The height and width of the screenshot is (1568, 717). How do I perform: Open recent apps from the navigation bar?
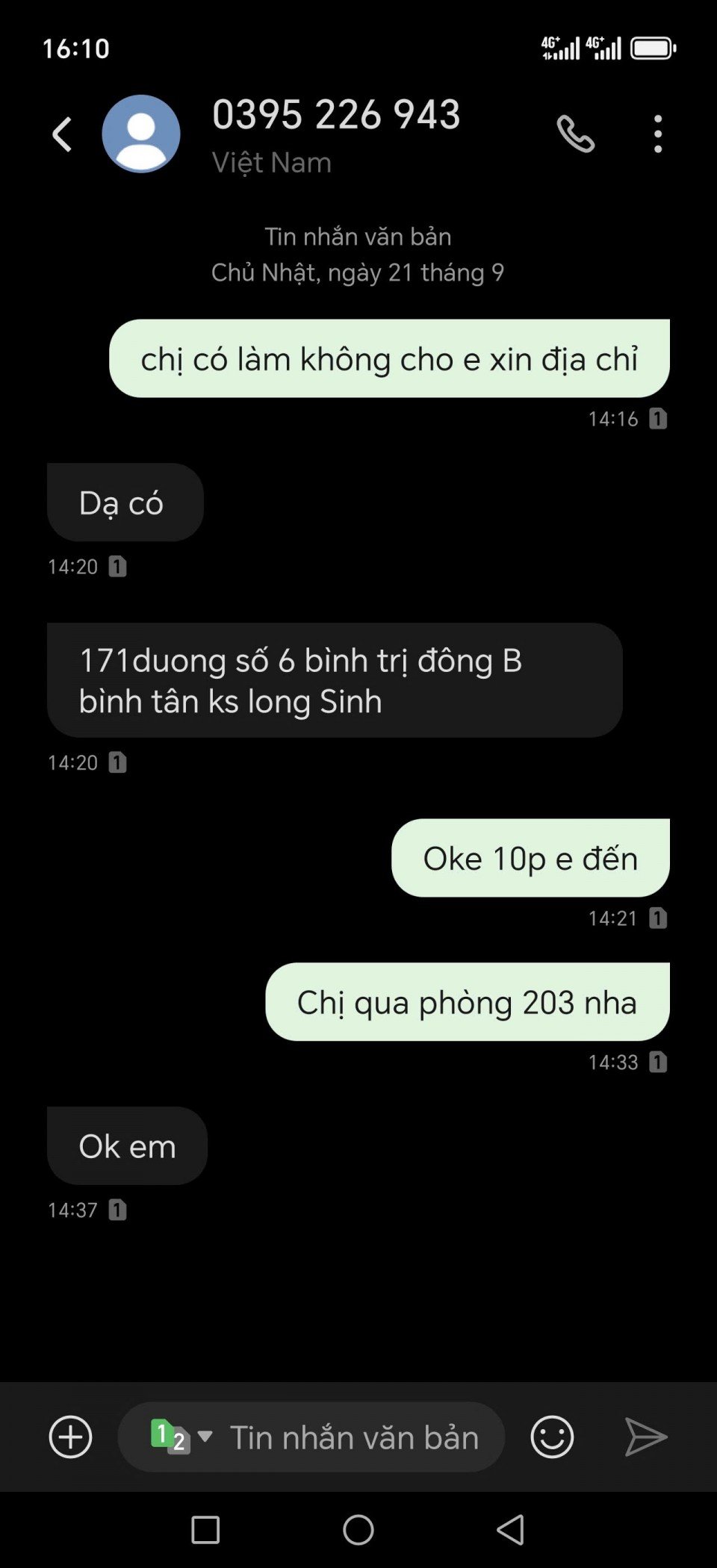click(205, 1530)
